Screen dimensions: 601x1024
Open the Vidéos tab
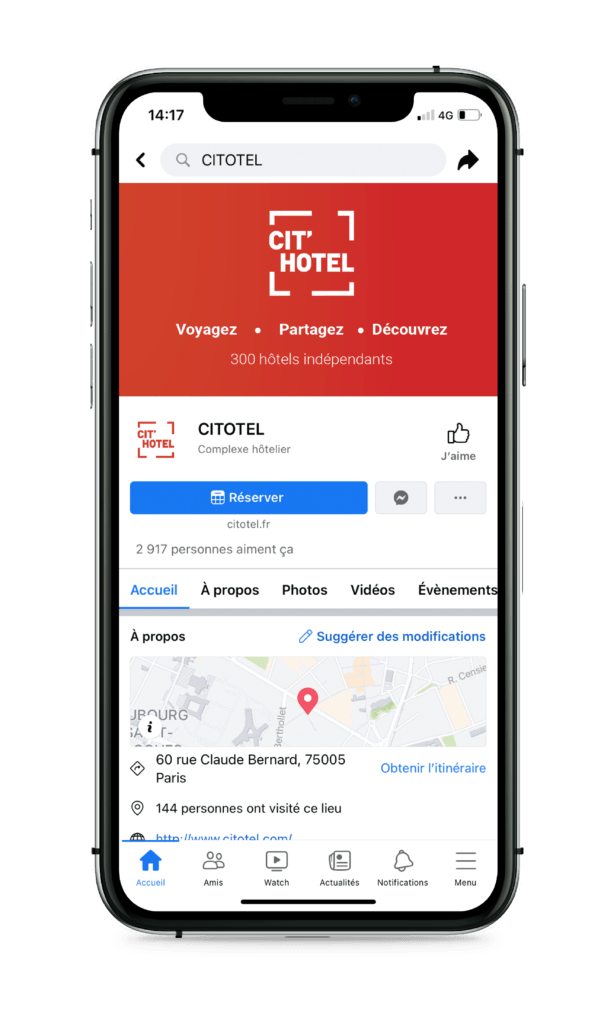click(x=372, y=590)
